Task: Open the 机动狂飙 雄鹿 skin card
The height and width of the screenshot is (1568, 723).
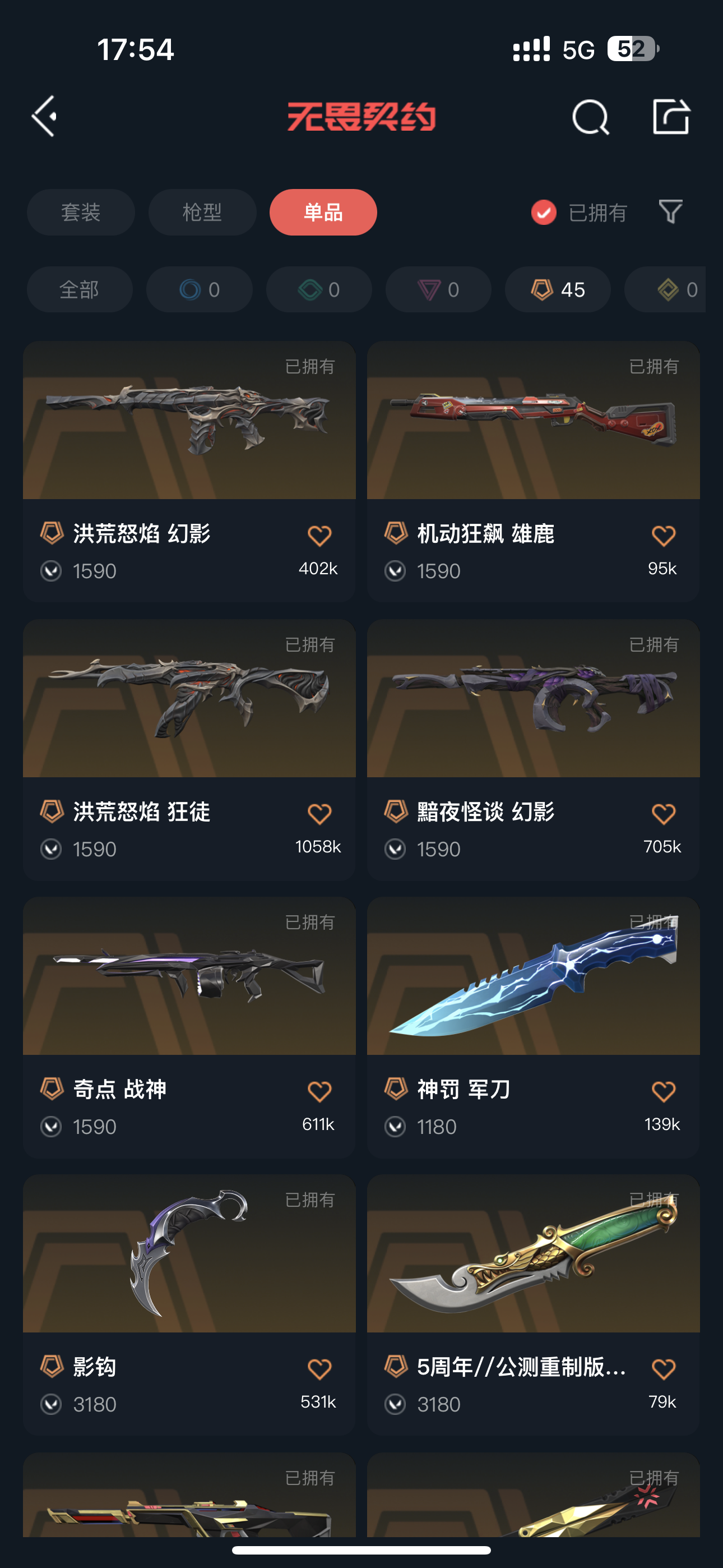Action: [x=533, y=421]
